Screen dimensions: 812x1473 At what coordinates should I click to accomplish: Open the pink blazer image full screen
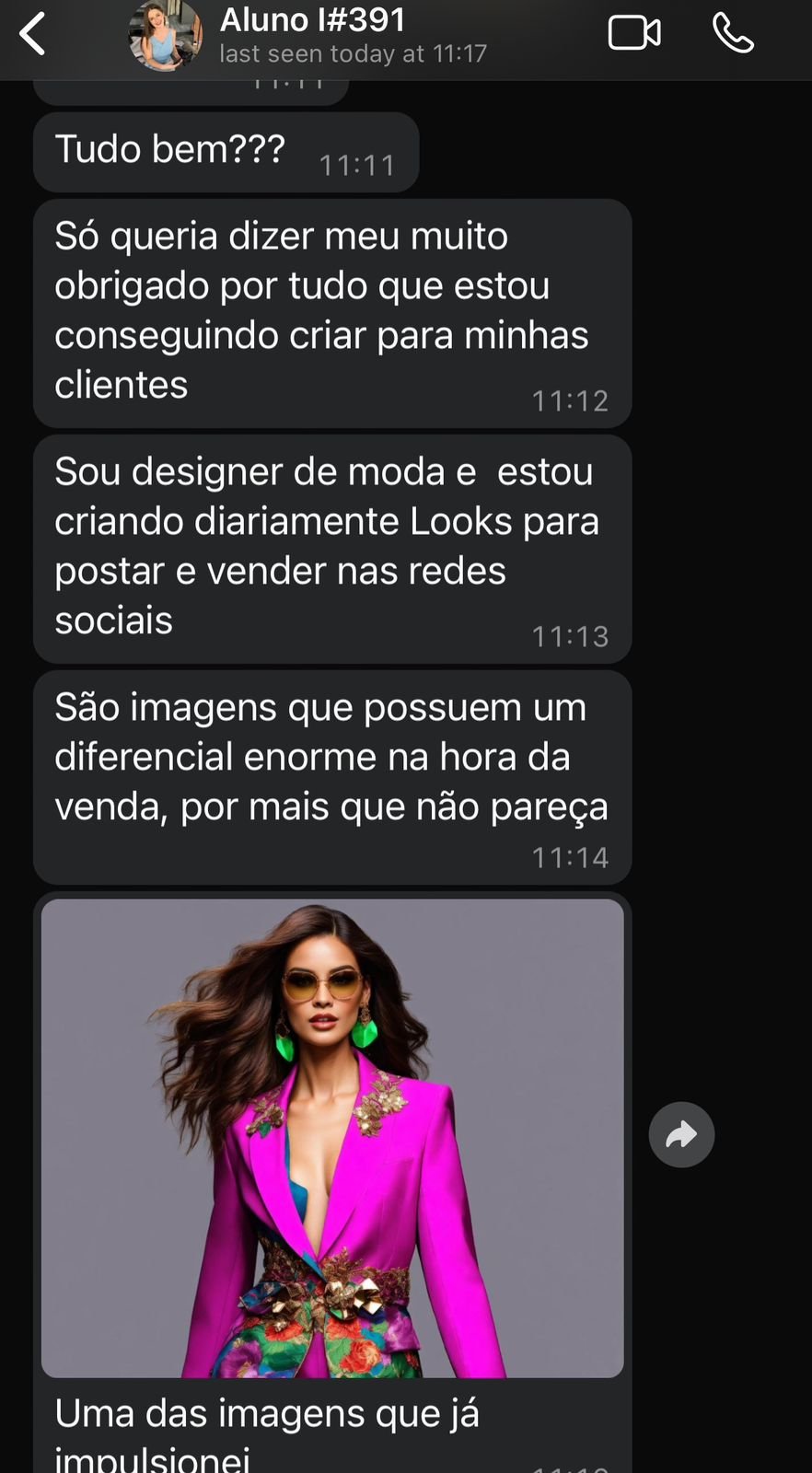pos(332,1138)
